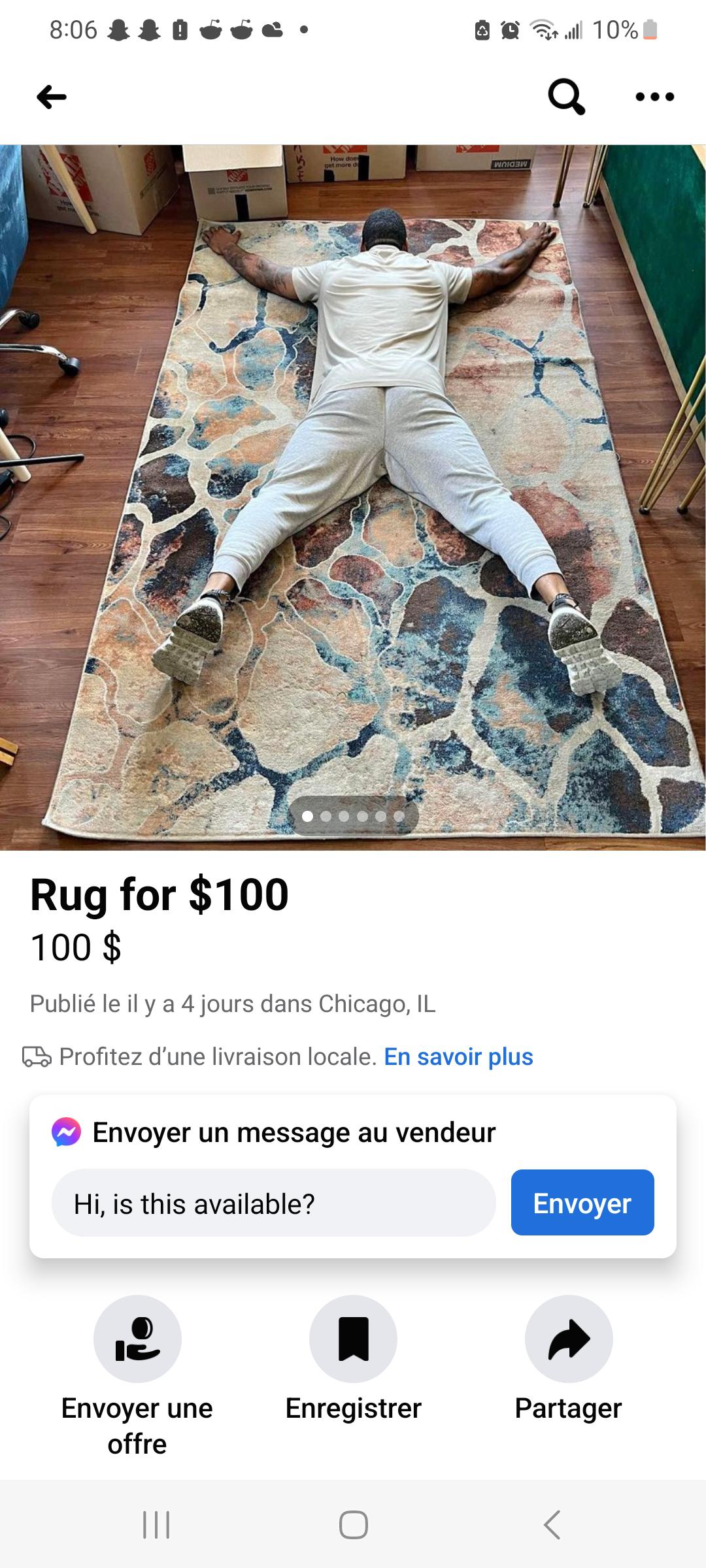
Task: Click the Hi, is this available message field
Action: coord(275,1203)
